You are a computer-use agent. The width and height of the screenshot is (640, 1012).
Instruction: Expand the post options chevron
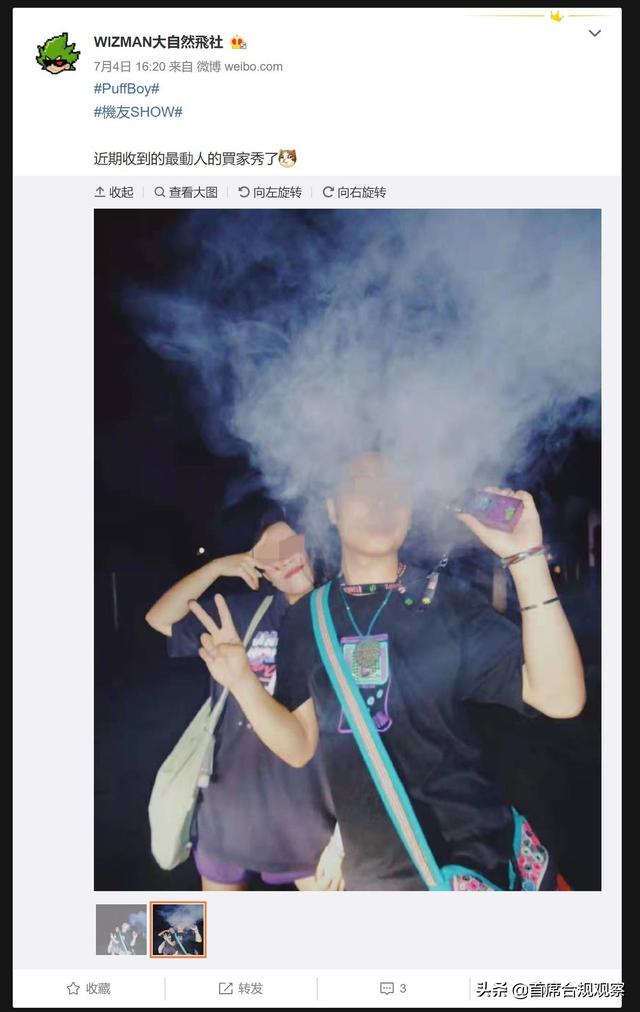point(594,34)
